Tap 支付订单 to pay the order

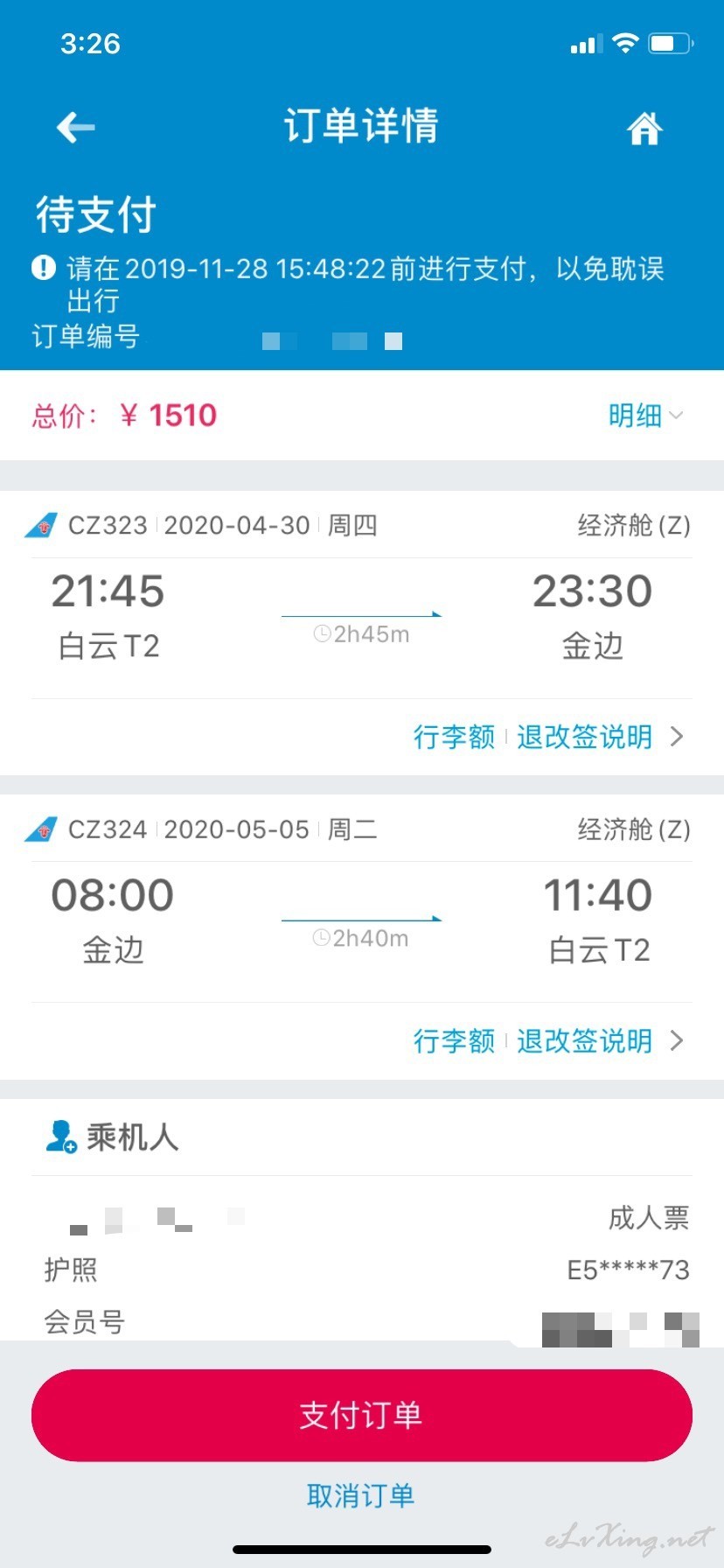[362, 1415]
